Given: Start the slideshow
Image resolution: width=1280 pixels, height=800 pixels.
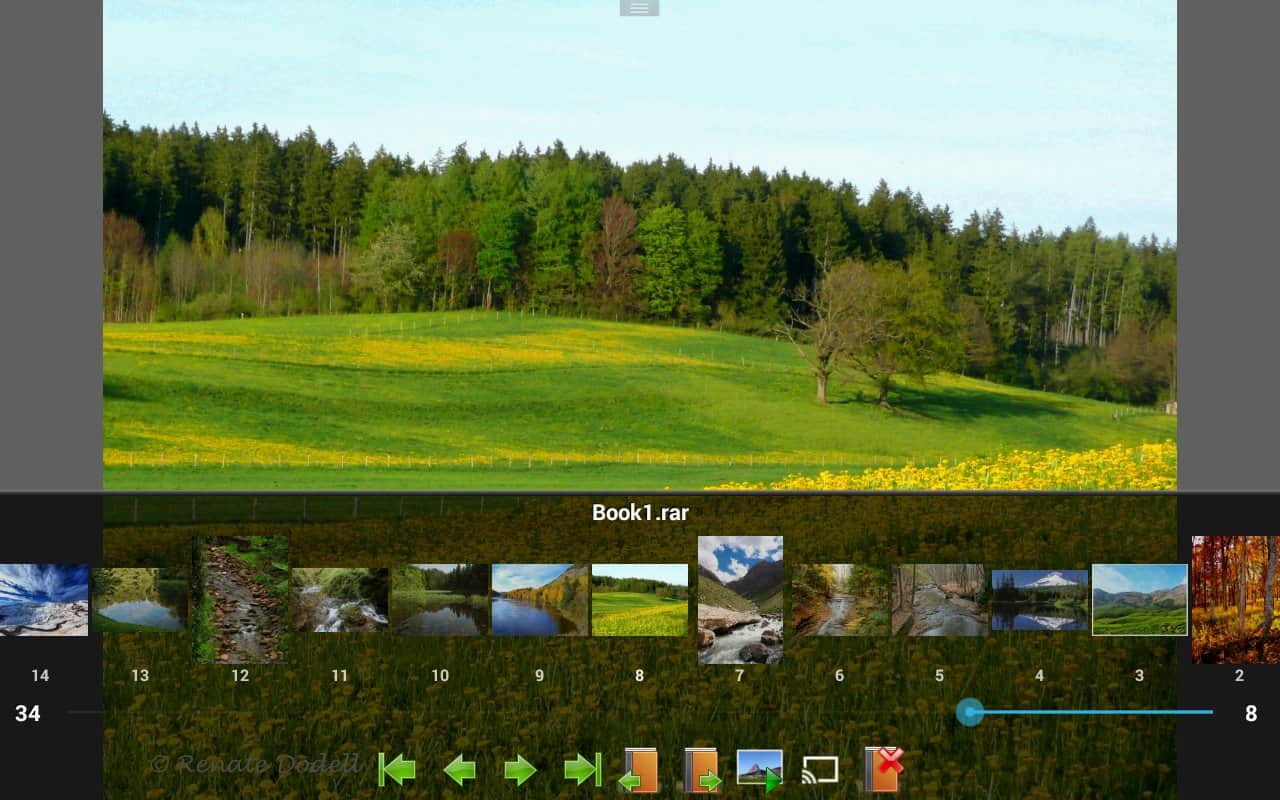Looking at the screenshot, I should [760, 770].
